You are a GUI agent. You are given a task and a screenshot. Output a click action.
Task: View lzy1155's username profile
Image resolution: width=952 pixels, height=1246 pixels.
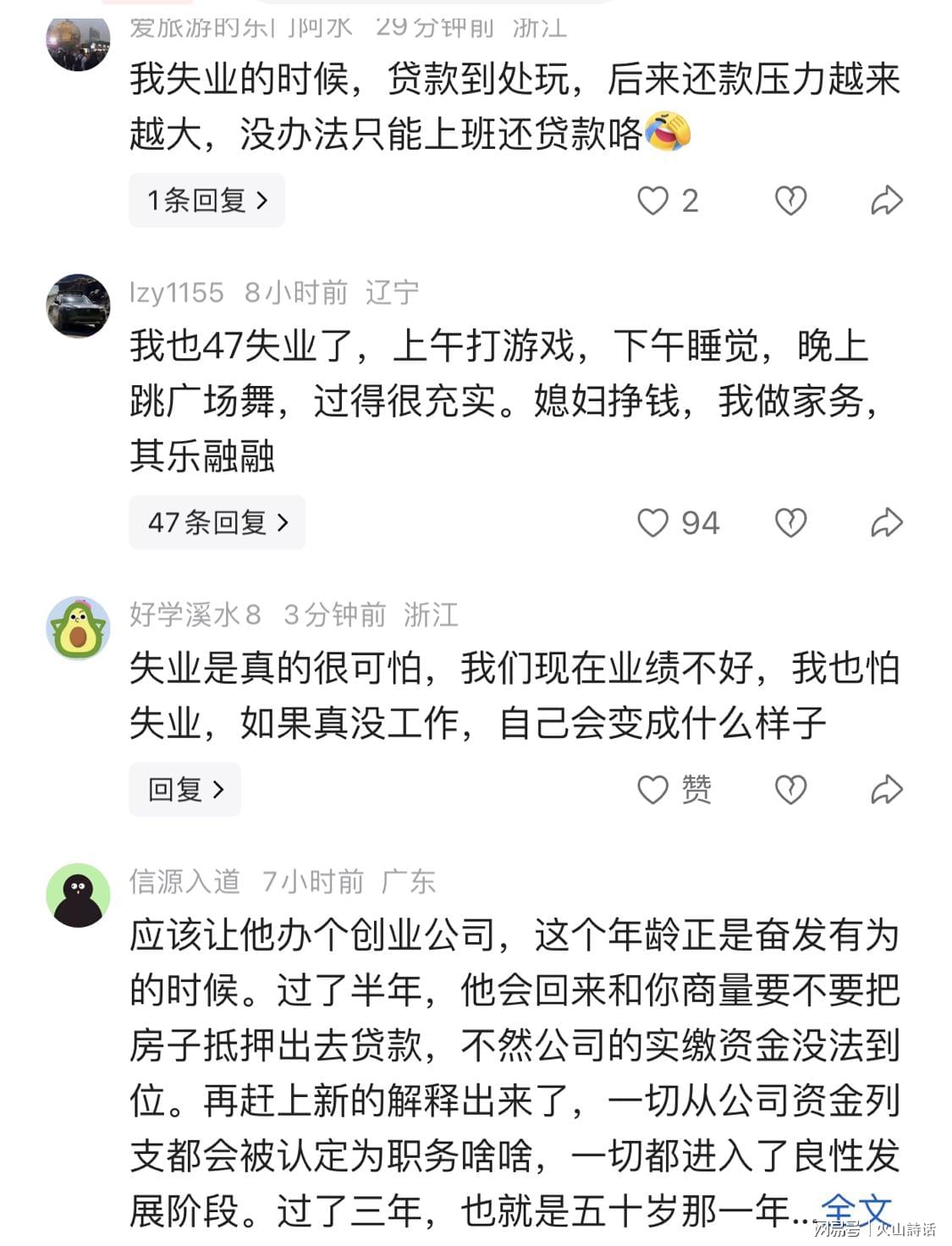point(176,293)
